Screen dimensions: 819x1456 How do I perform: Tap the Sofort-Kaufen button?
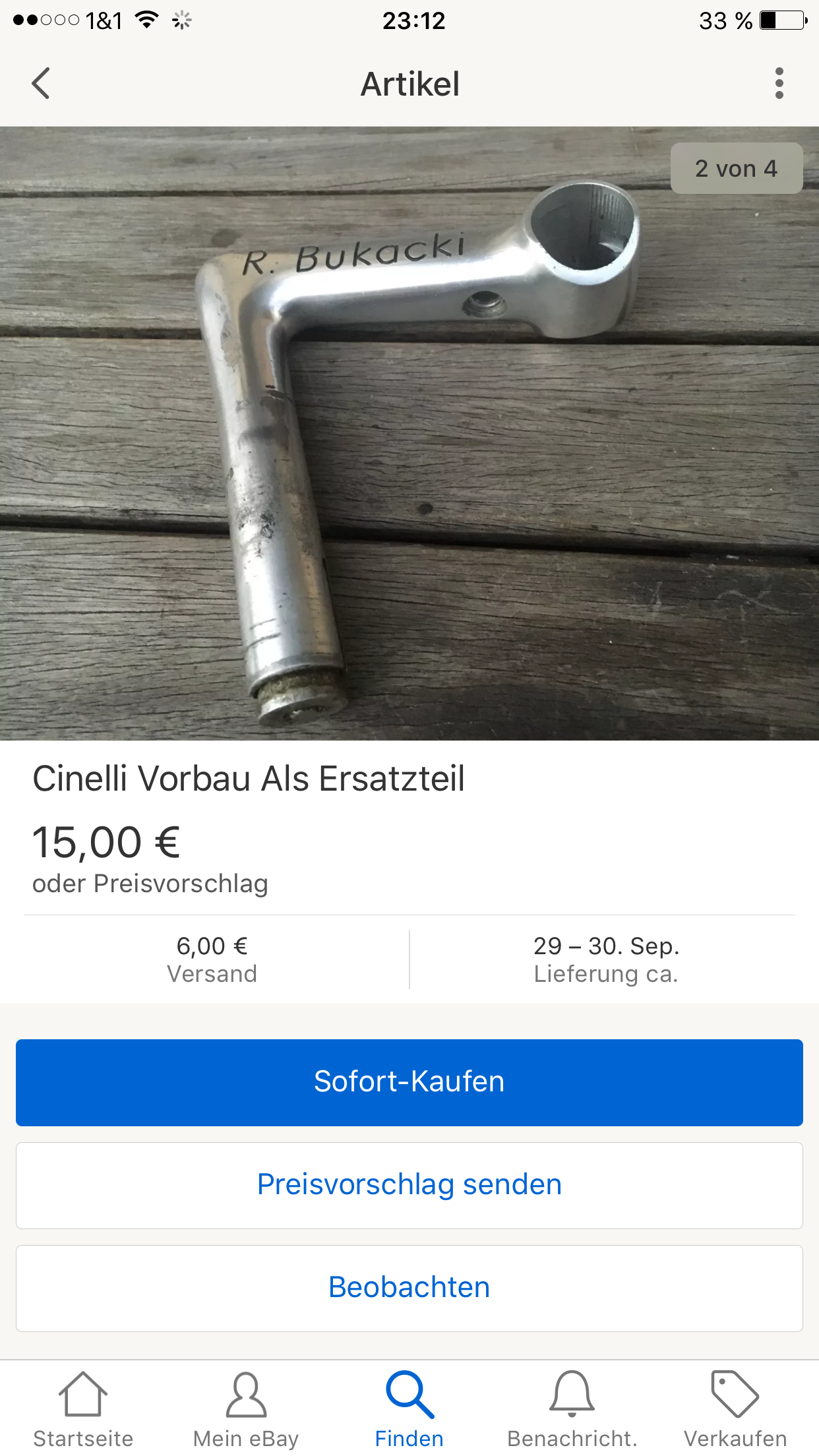click(x=409, y=1082)
